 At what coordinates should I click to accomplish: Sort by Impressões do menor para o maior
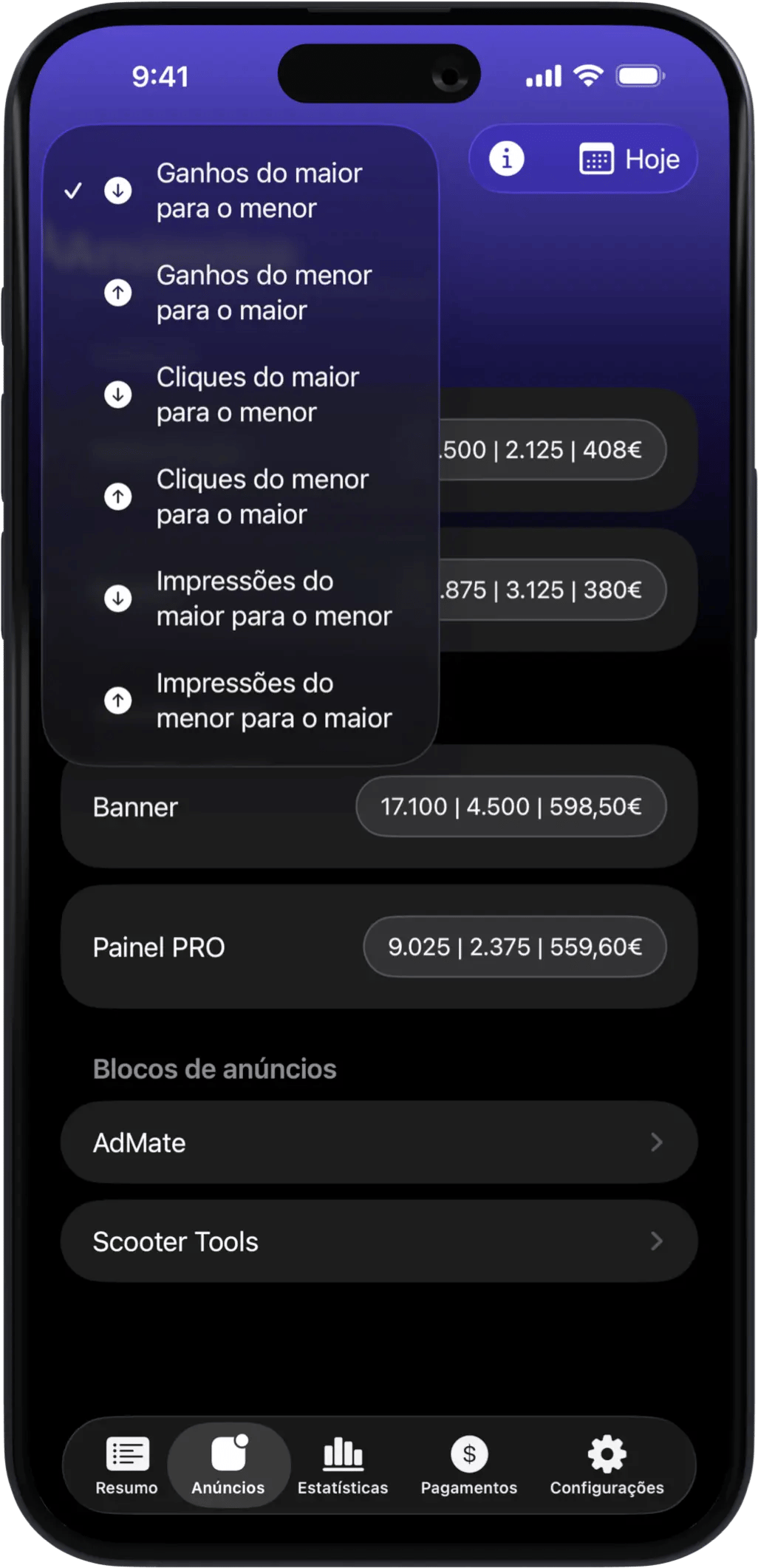[x=240, y=701]
